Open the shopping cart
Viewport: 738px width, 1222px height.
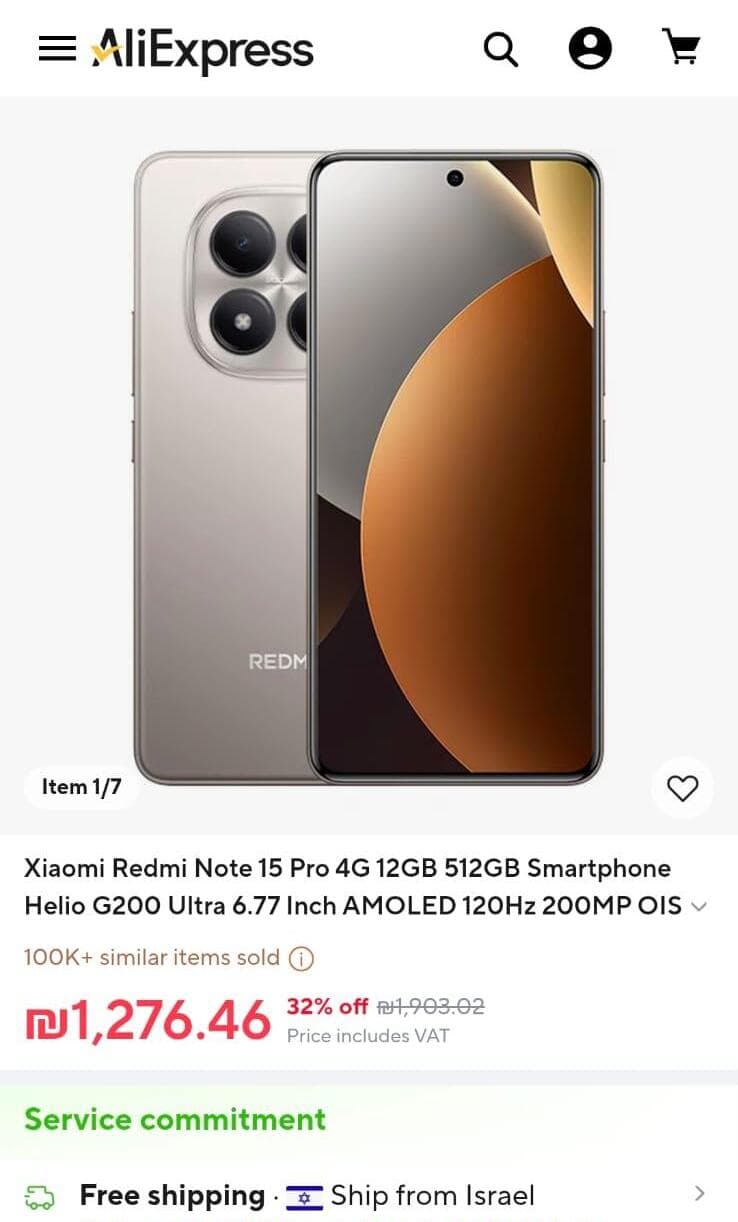point(682,47)
